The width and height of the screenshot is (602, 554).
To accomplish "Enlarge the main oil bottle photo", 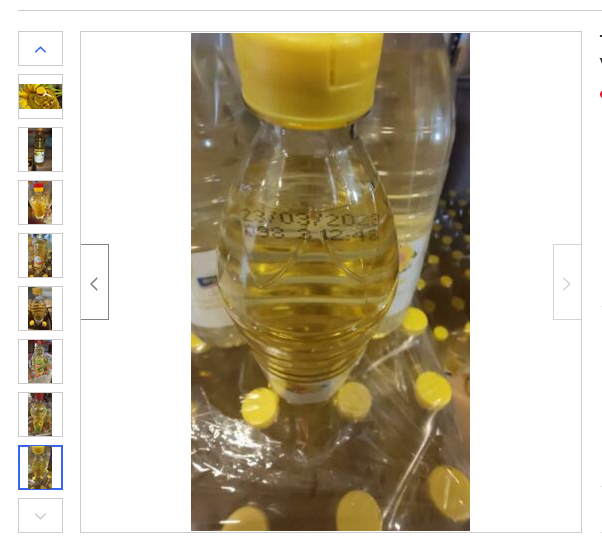I will 330,282.
